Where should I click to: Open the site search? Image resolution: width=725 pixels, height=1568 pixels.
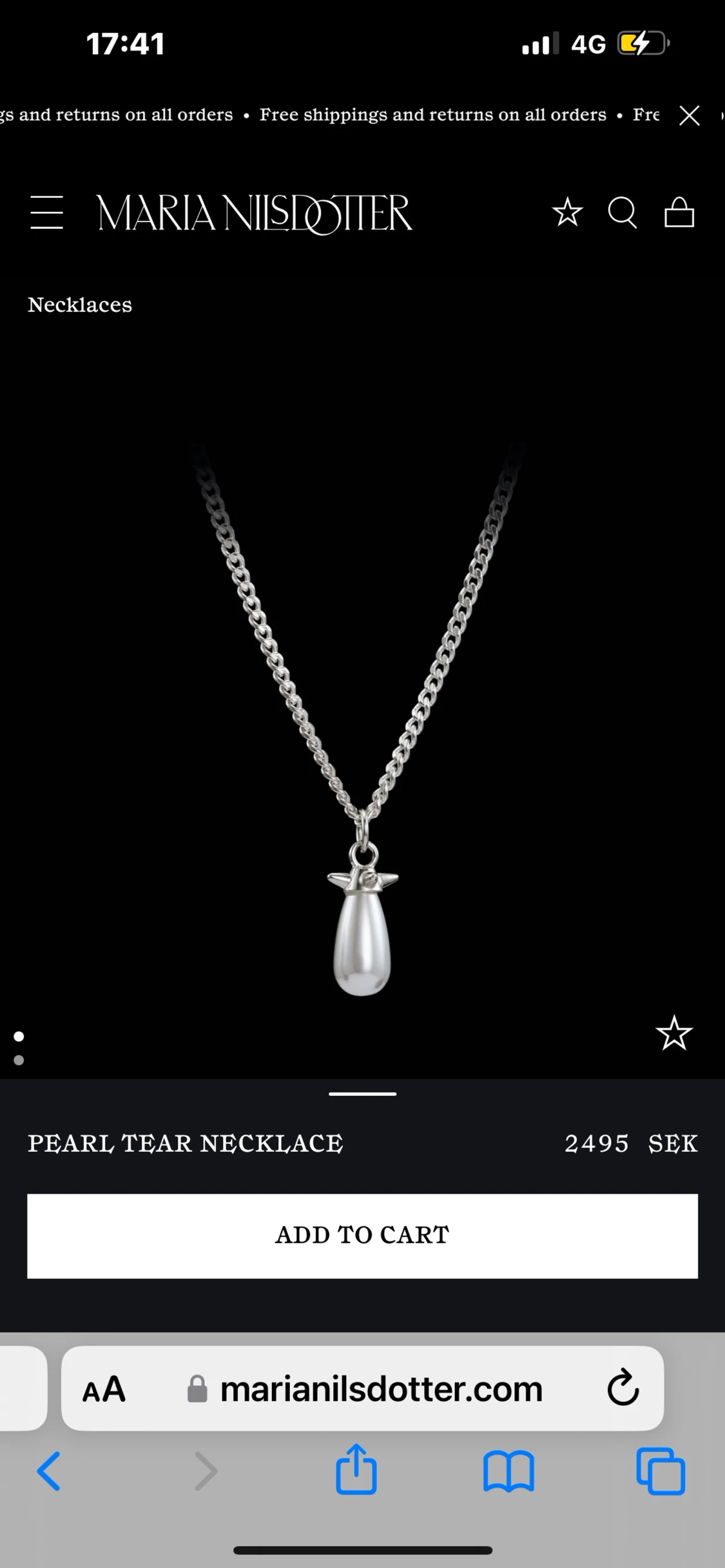coord(623,213)
